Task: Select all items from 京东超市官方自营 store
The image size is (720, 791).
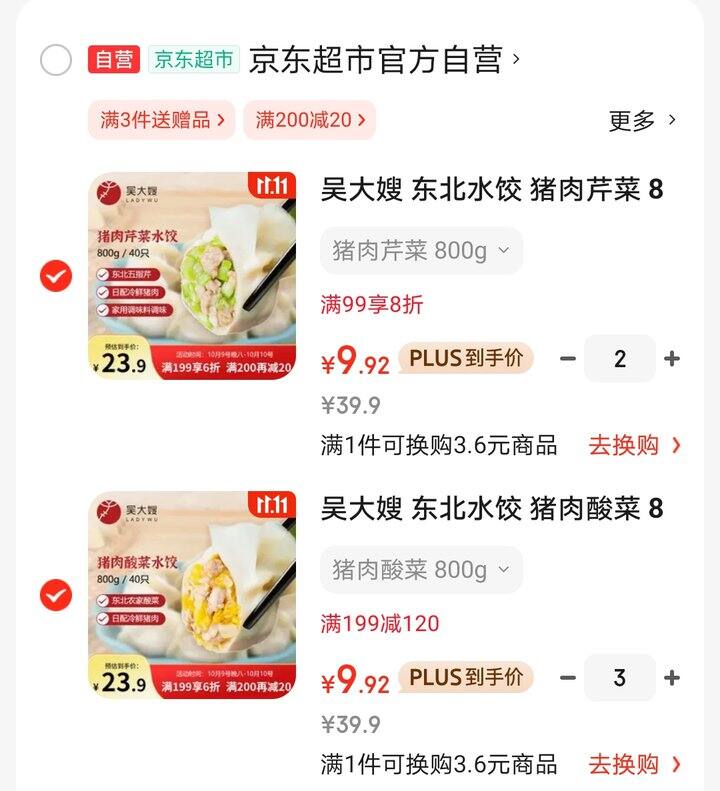Action: point(56,60)
